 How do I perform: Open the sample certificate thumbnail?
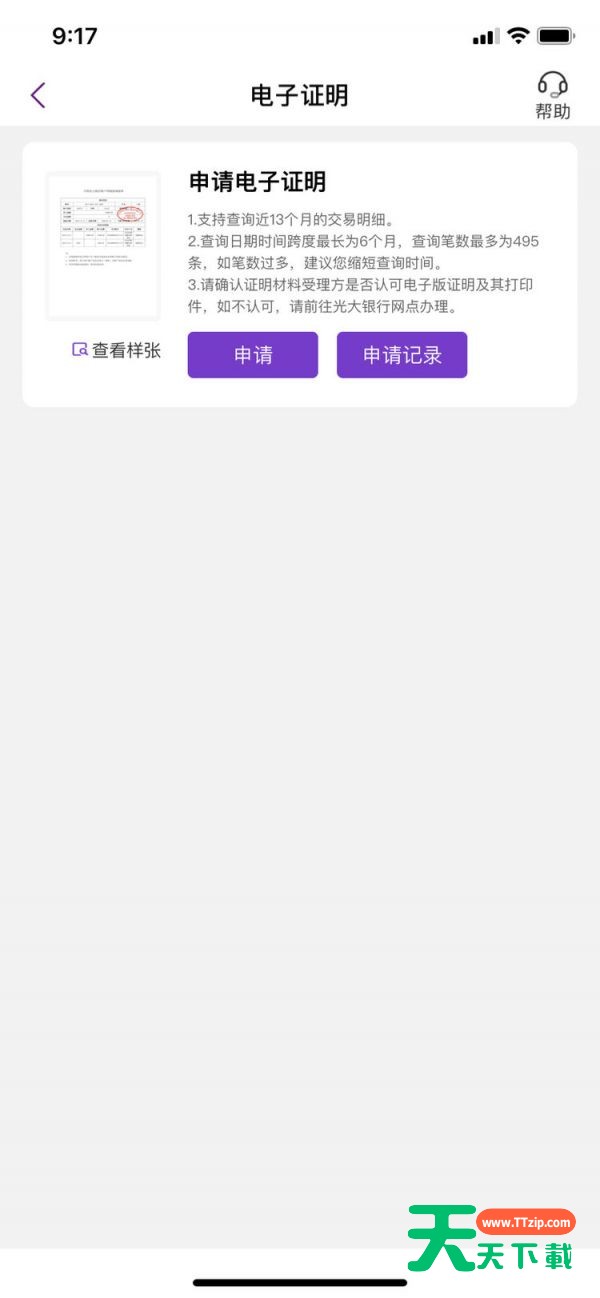[x=103, y=246]
